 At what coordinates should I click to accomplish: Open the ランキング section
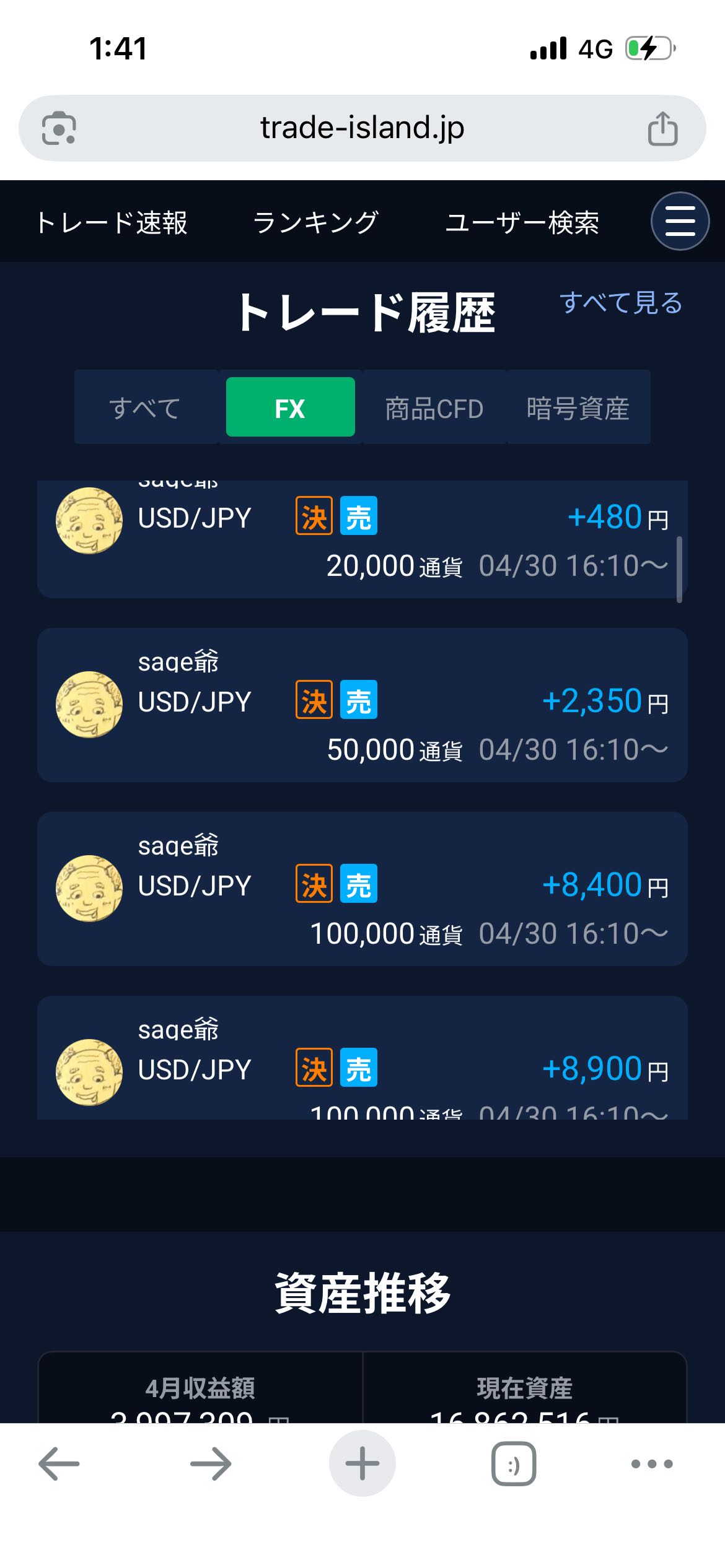pyautogui.click(x=316, y=222)
